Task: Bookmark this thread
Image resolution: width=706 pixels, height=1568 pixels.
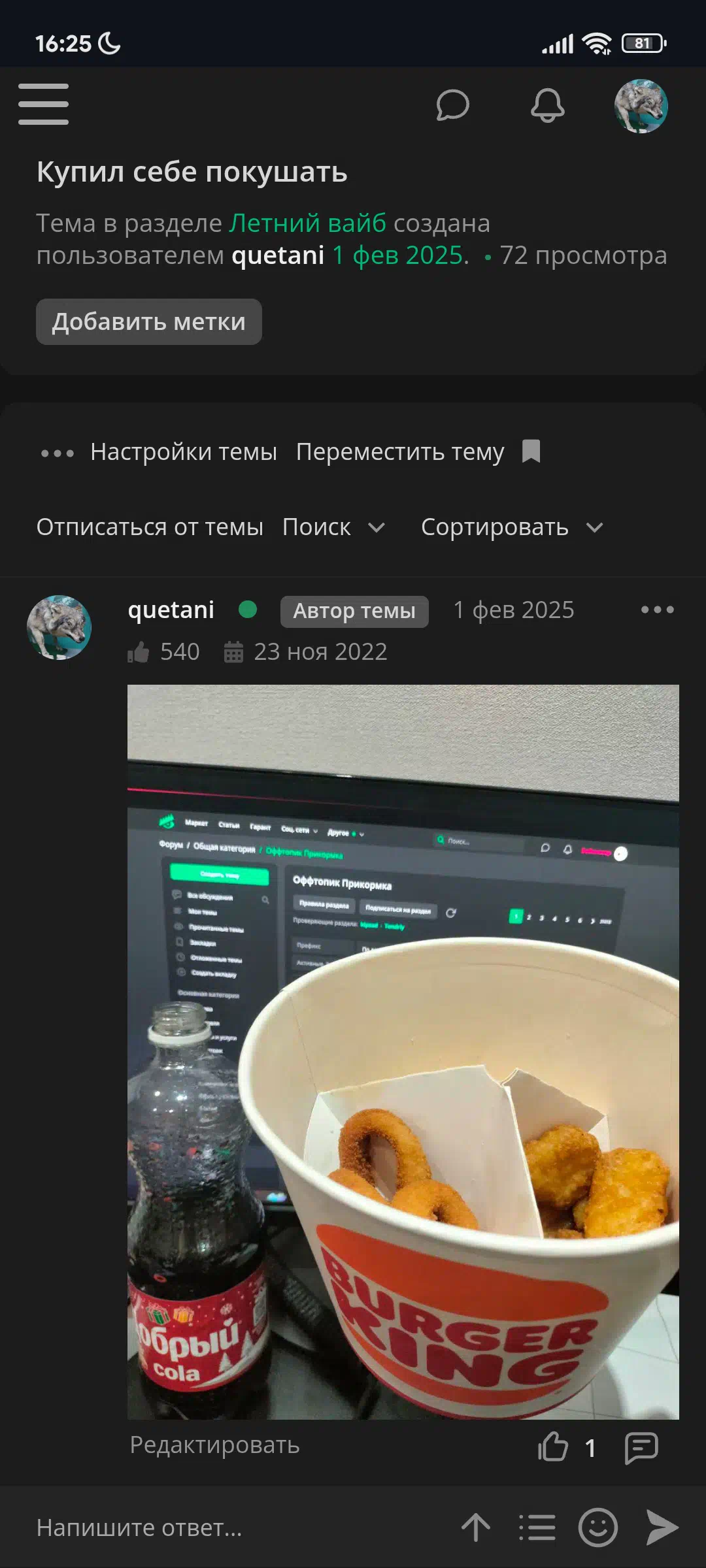Action: pos(531,451)
